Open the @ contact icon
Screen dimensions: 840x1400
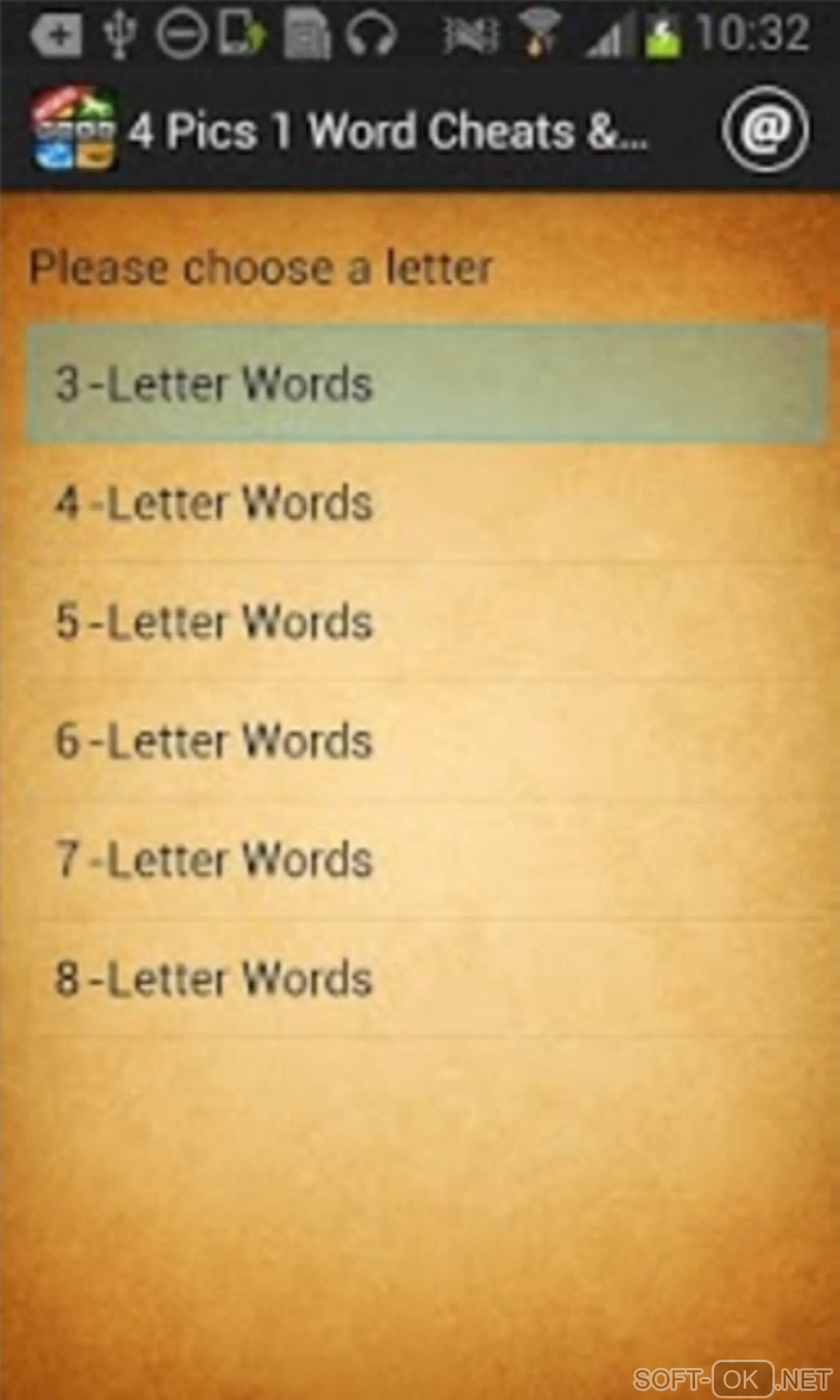point(765,129)
